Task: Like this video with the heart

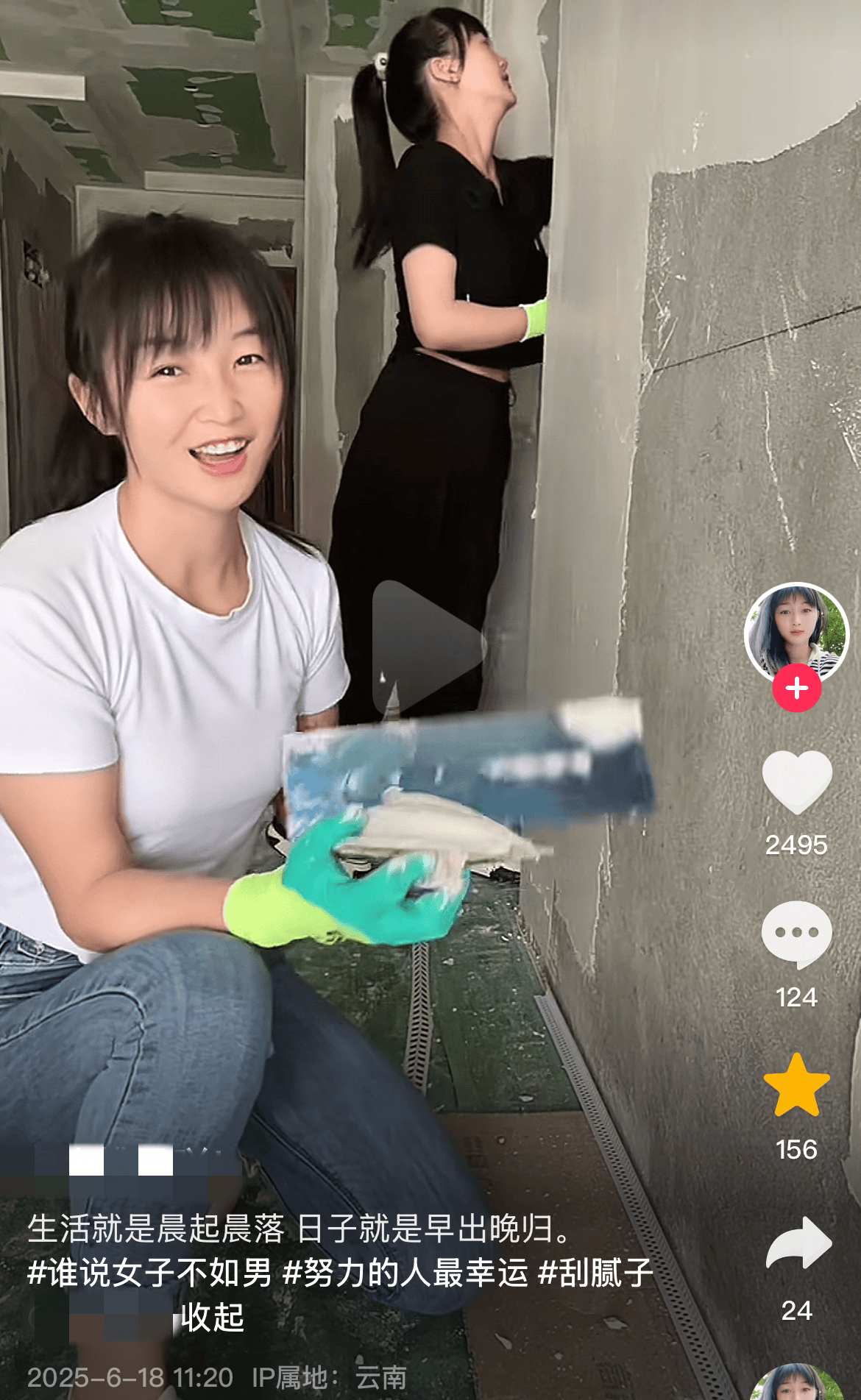Action: (796, 783)
